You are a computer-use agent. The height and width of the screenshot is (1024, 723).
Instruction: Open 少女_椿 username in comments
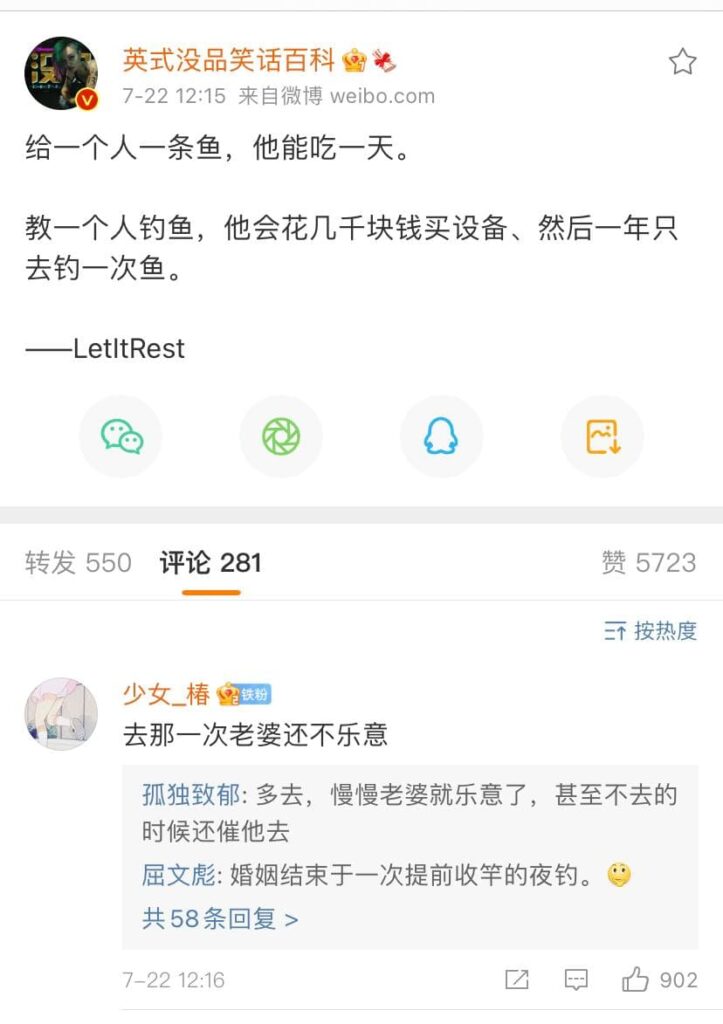[x=166, y=693]
